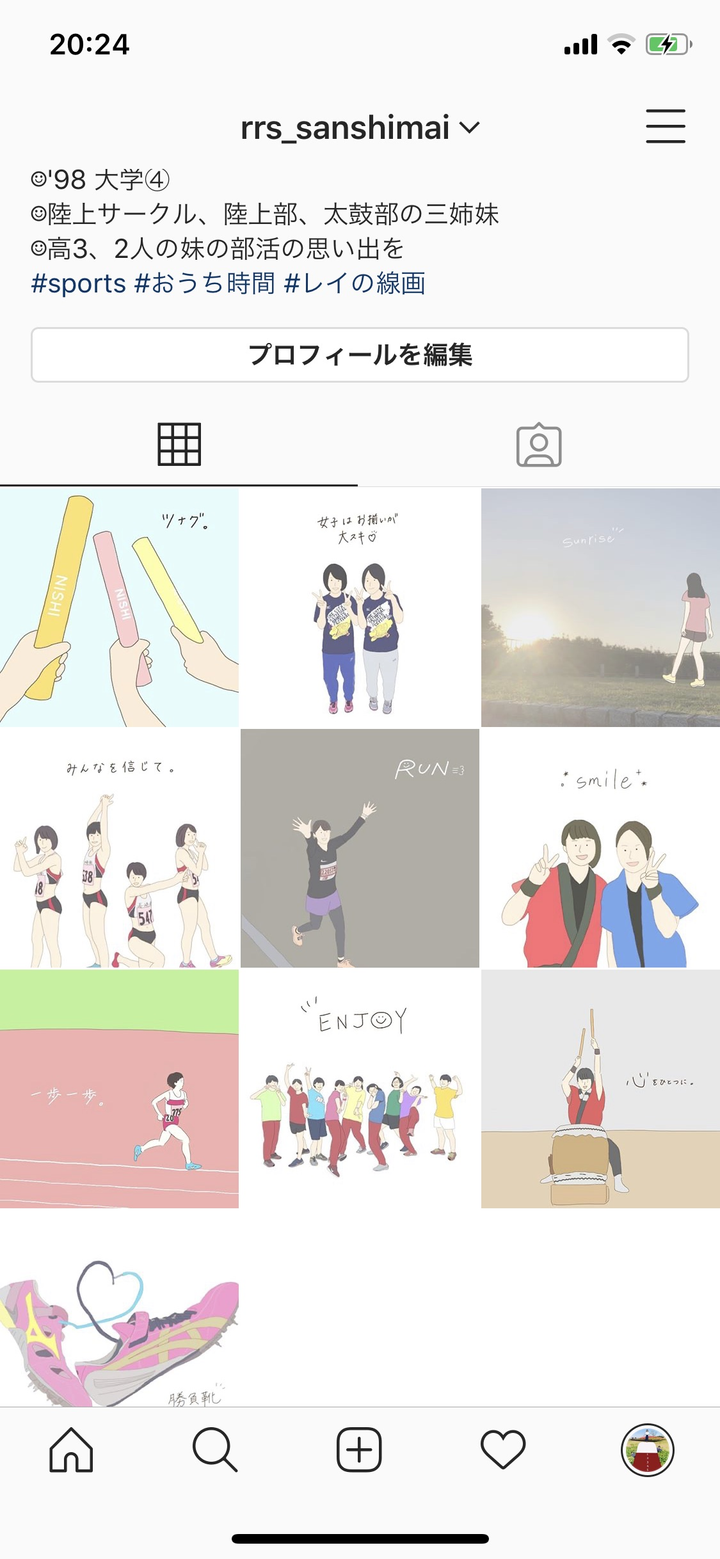The width and height of the screenshot is (720, 1559).
Task: Open the smile post
Action: (600, 848)
